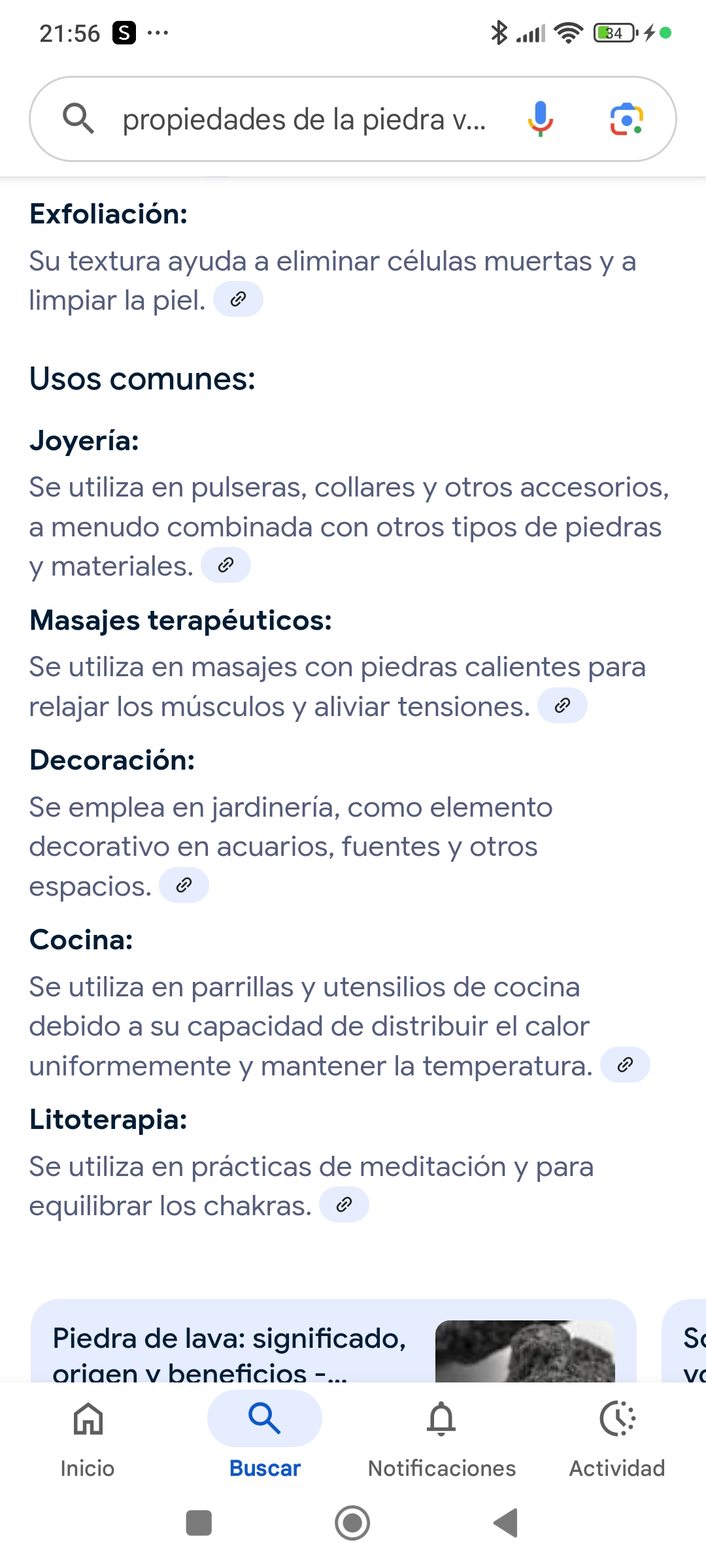This screenshot has height=1568, width=706.
Task: Open Google Lens camera search
Action: (x=626, y=119)
